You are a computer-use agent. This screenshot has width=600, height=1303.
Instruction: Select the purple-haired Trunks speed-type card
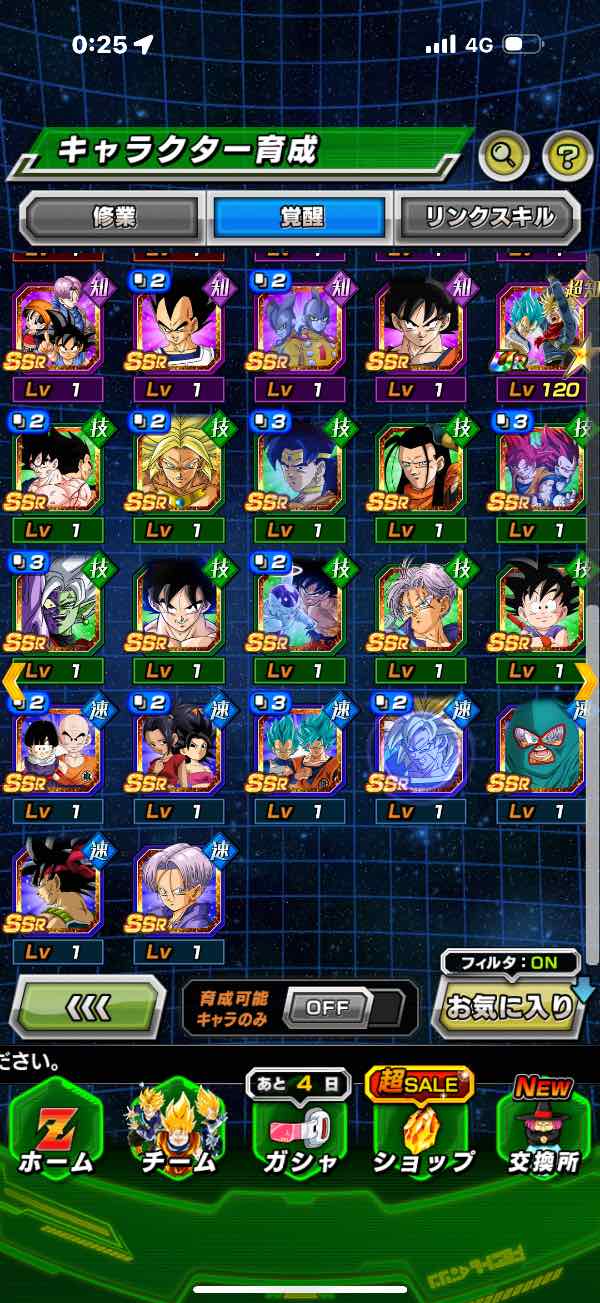pos(180,890)
